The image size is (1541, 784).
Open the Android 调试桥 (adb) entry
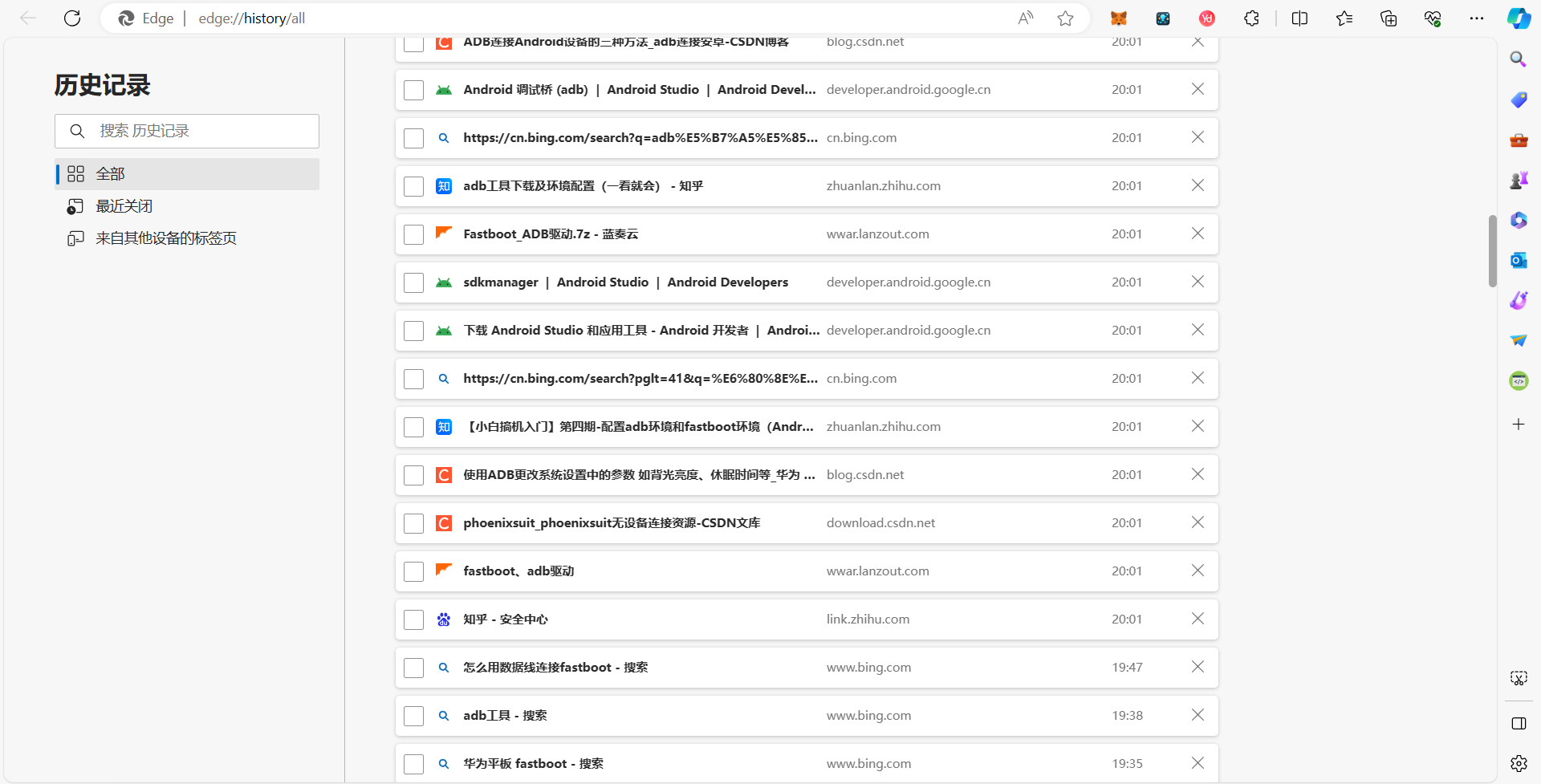tap(639, 90)
